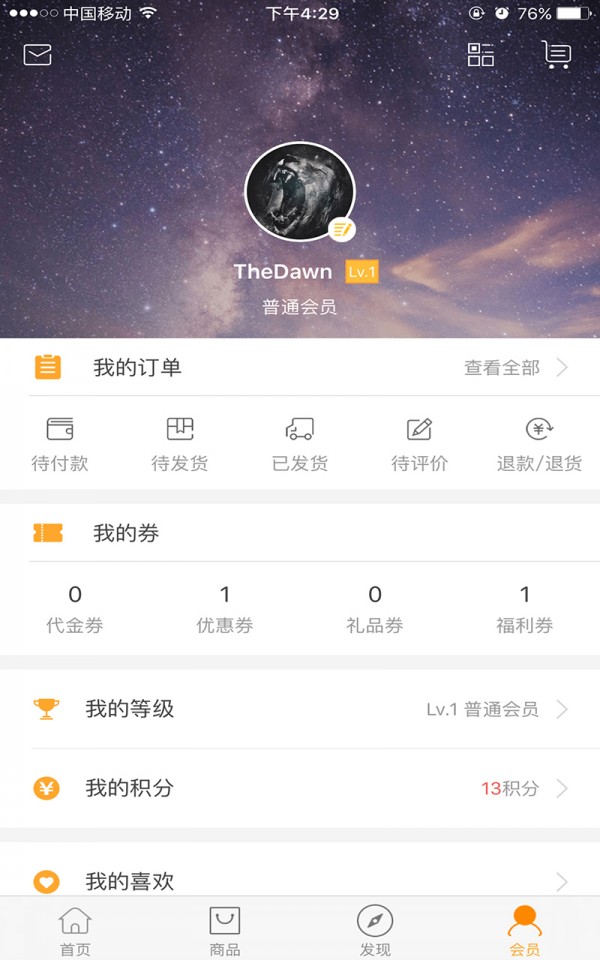Open 待付款 pending payment orders
This screenshot has height=960, width=600.
point(60,444)
